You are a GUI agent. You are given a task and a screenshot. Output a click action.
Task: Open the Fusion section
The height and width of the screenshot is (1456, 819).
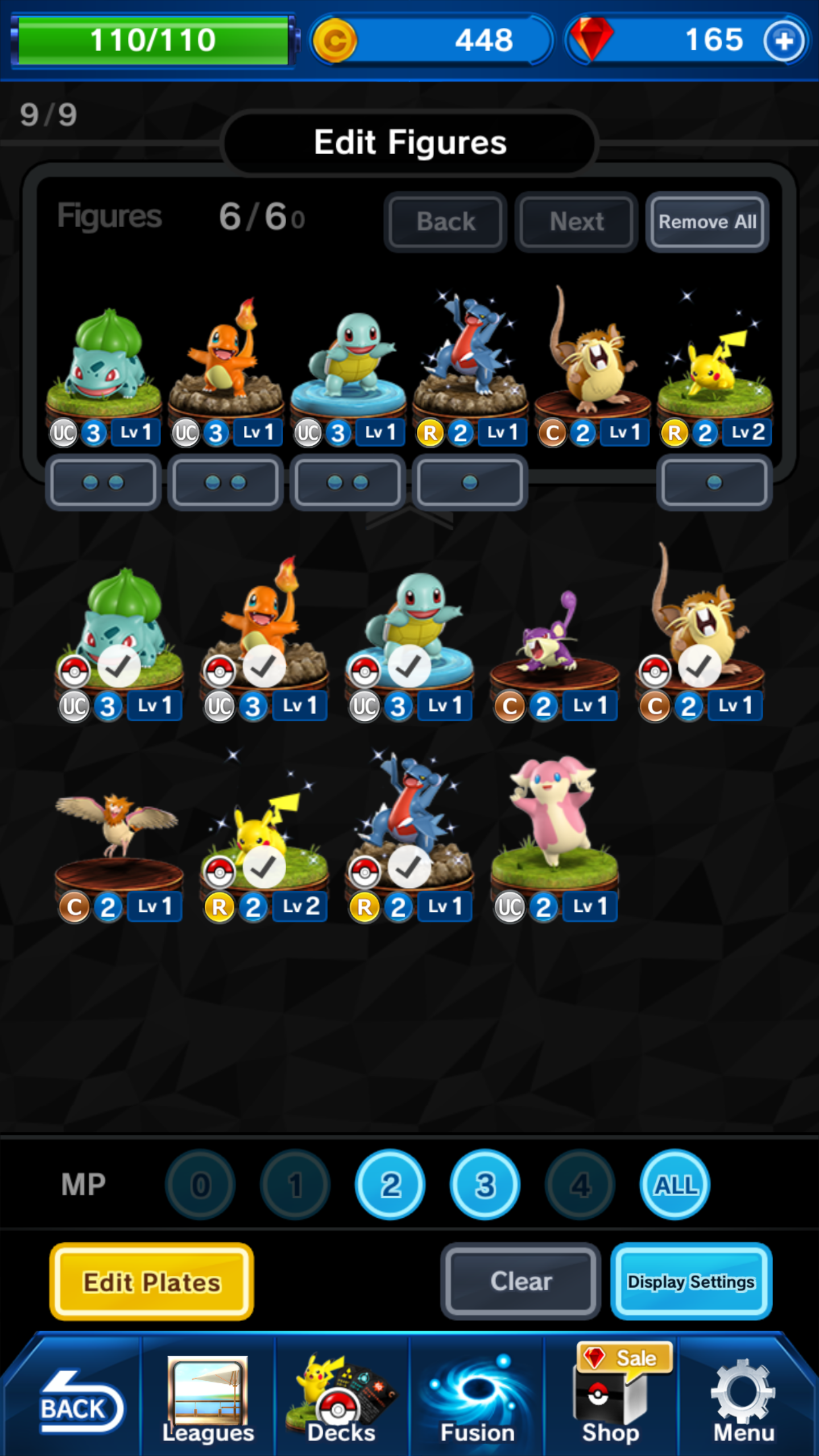point(477,1400)
